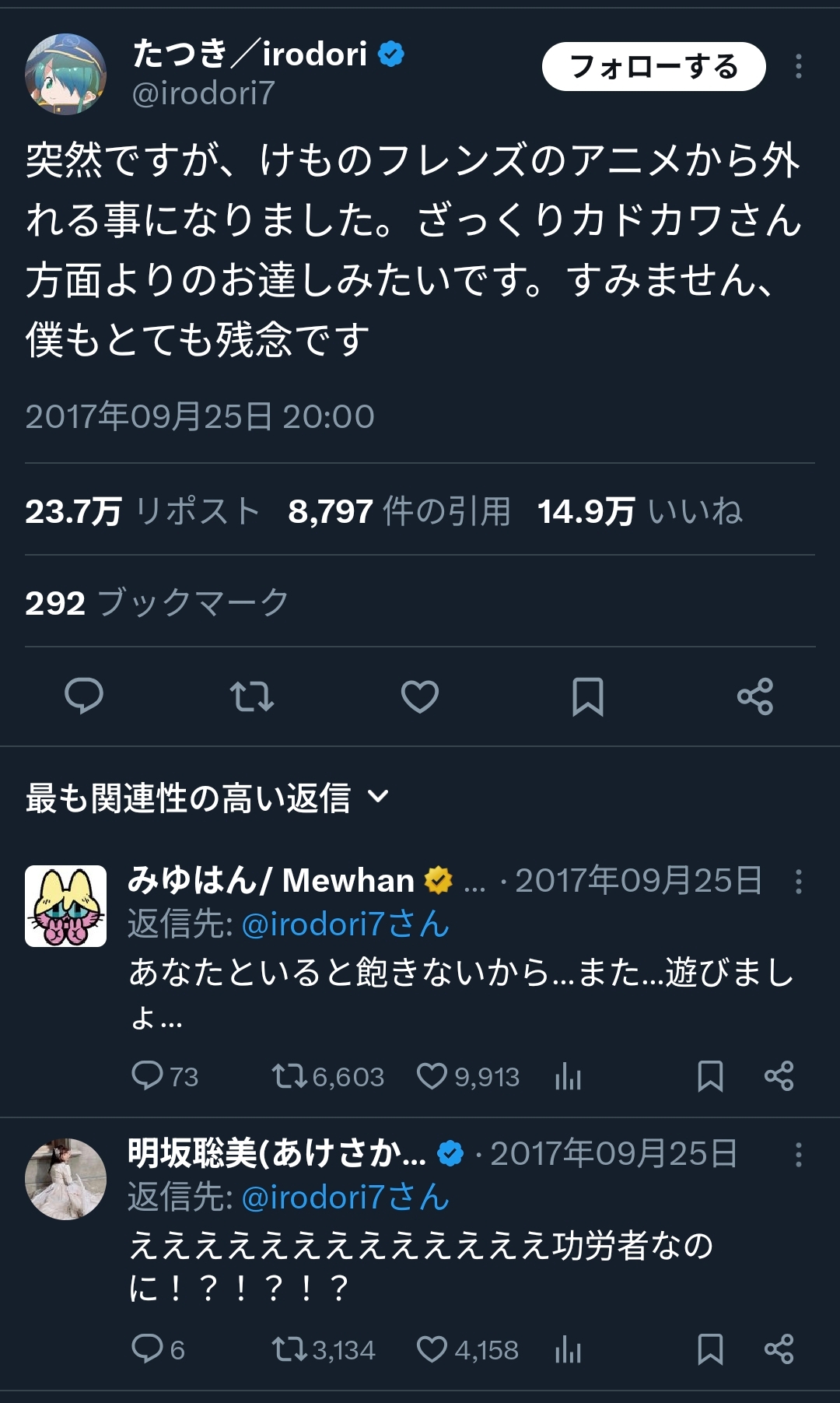Screen dimensions: 840x1403
Task: Like 明坂聡美's reply
Action: pyautogui.click(x=432, y=1349)
